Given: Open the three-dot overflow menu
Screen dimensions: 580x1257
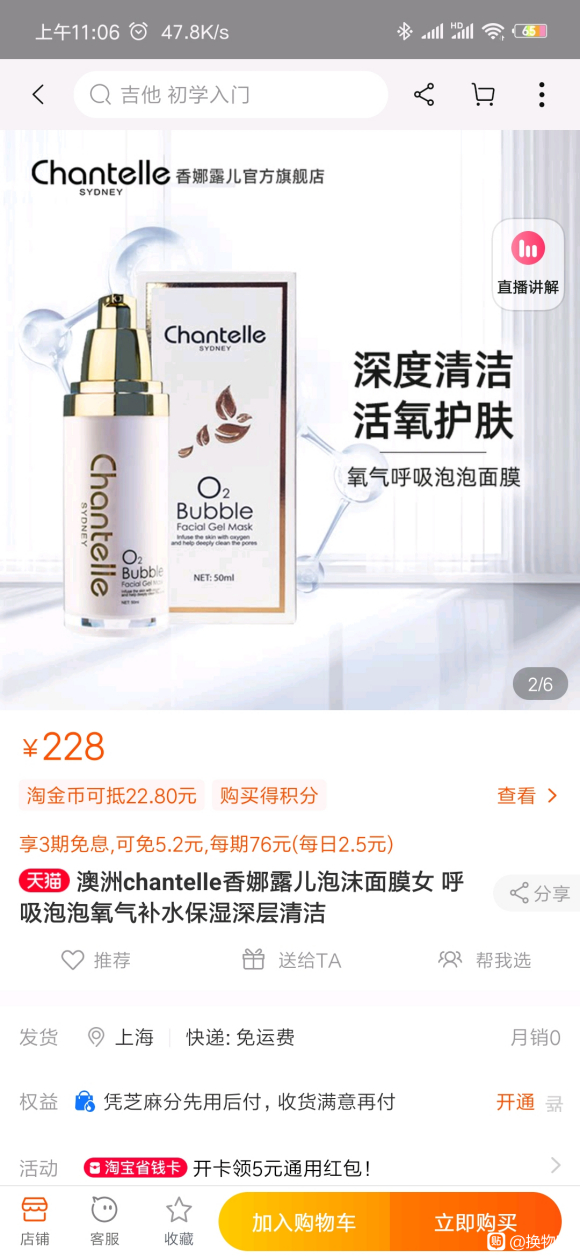Looking at the screenshot, I should [x=541, y=95].
